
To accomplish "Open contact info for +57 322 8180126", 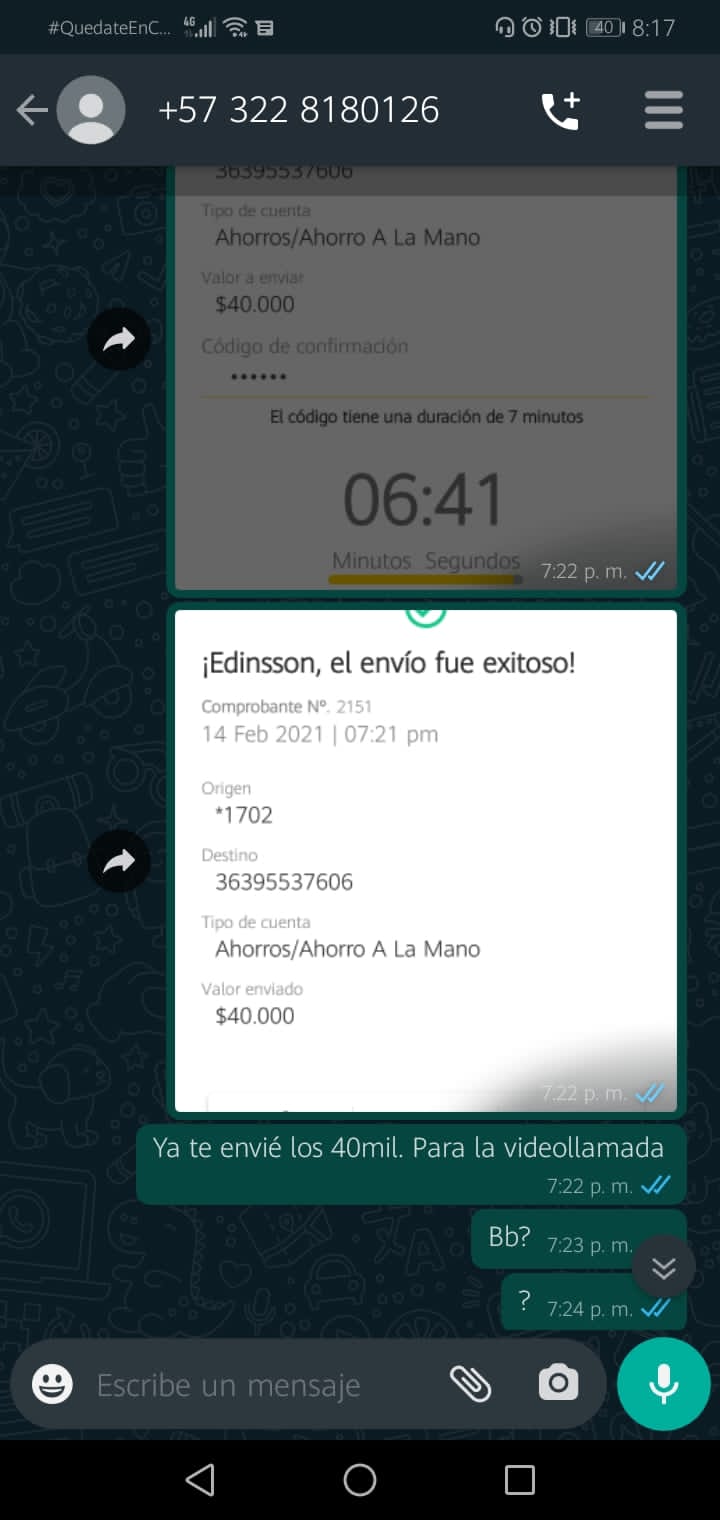I will tap(298, 110).
